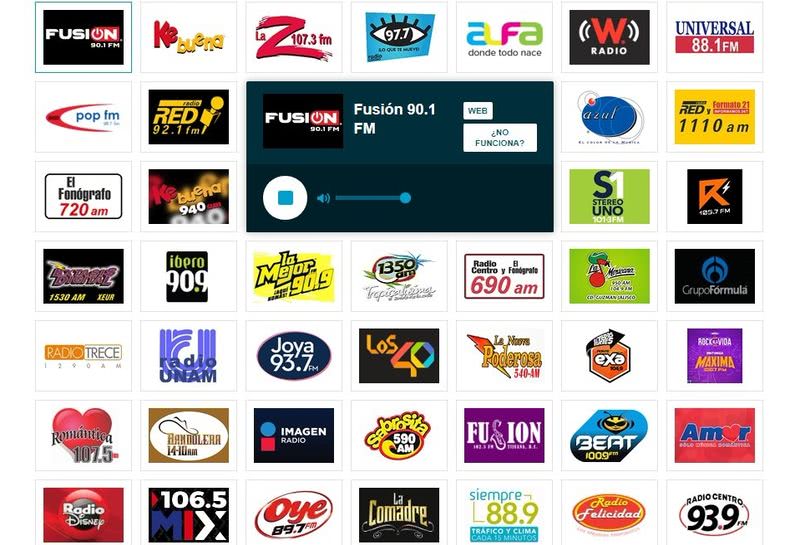This screenshot has width=800, height=545.
Task: Mute the volume with the speaker icon
Action: click(x=323, y=198)
